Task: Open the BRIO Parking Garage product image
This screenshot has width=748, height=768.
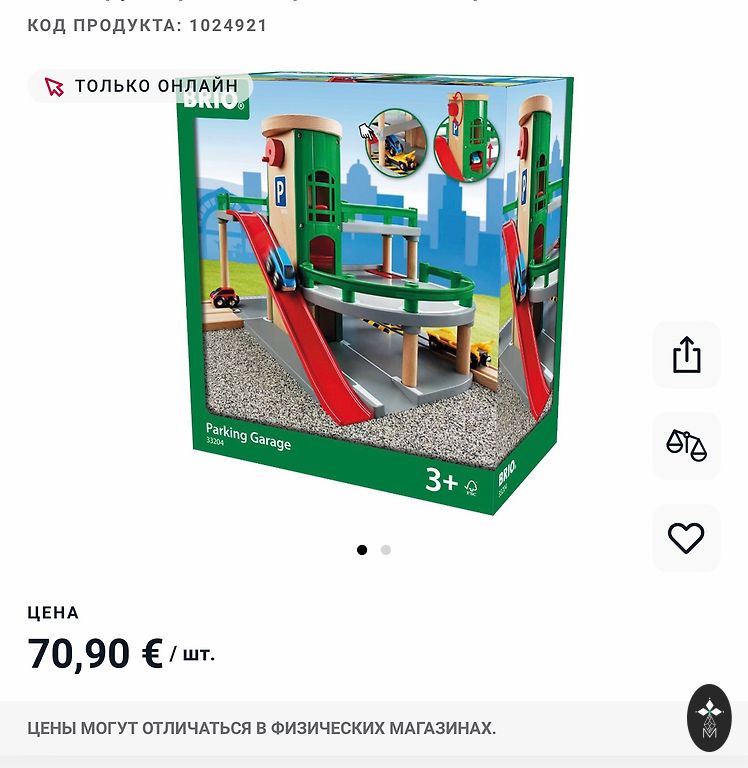Action: point(374,295)
